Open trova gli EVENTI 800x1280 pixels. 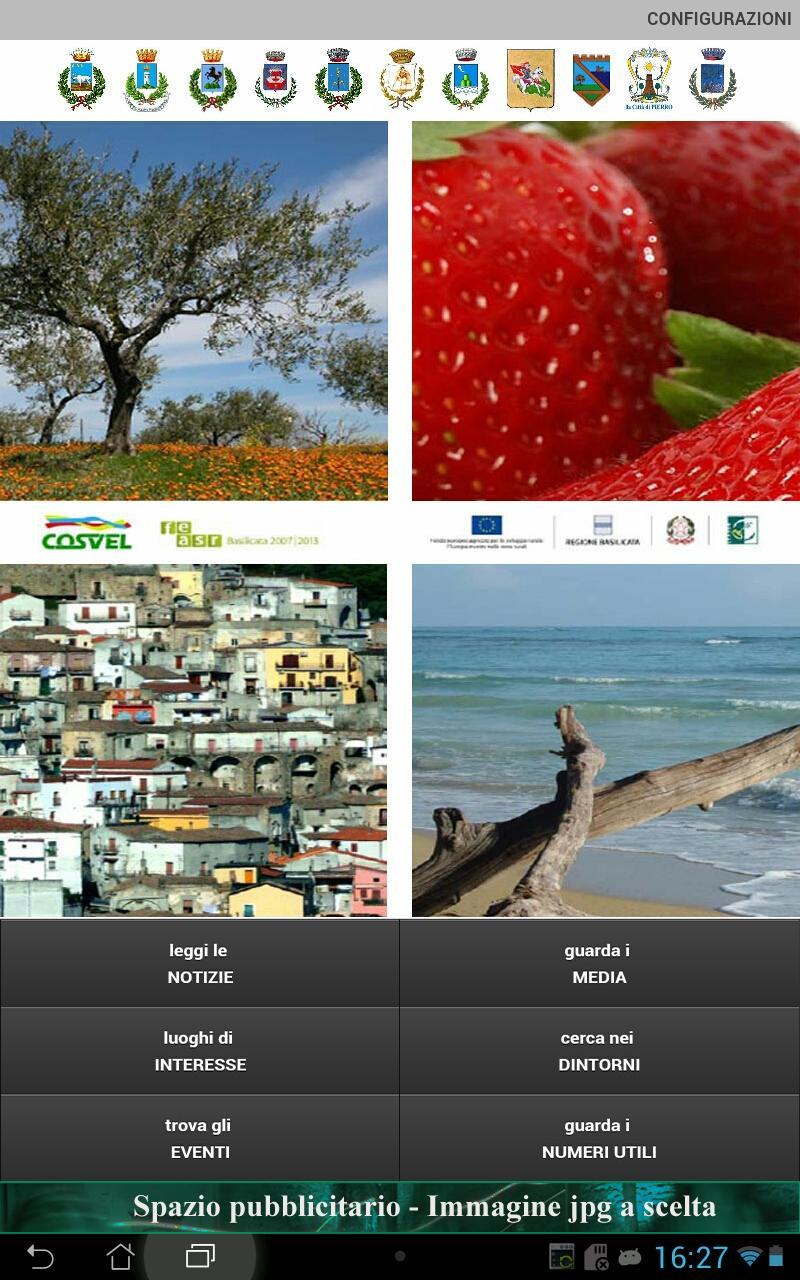(200, 1138)
